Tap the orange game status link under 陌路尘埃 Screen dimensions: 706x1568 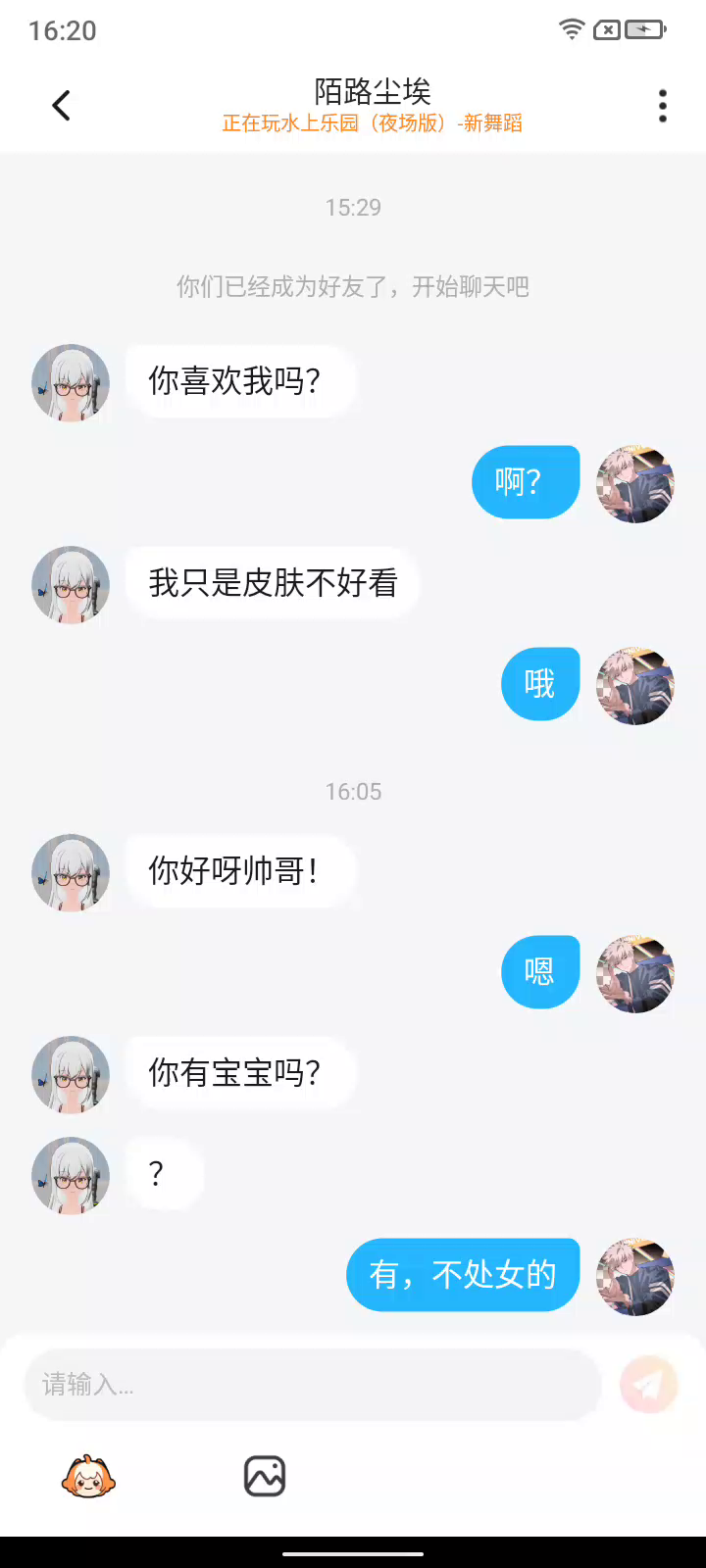[372, 123]
